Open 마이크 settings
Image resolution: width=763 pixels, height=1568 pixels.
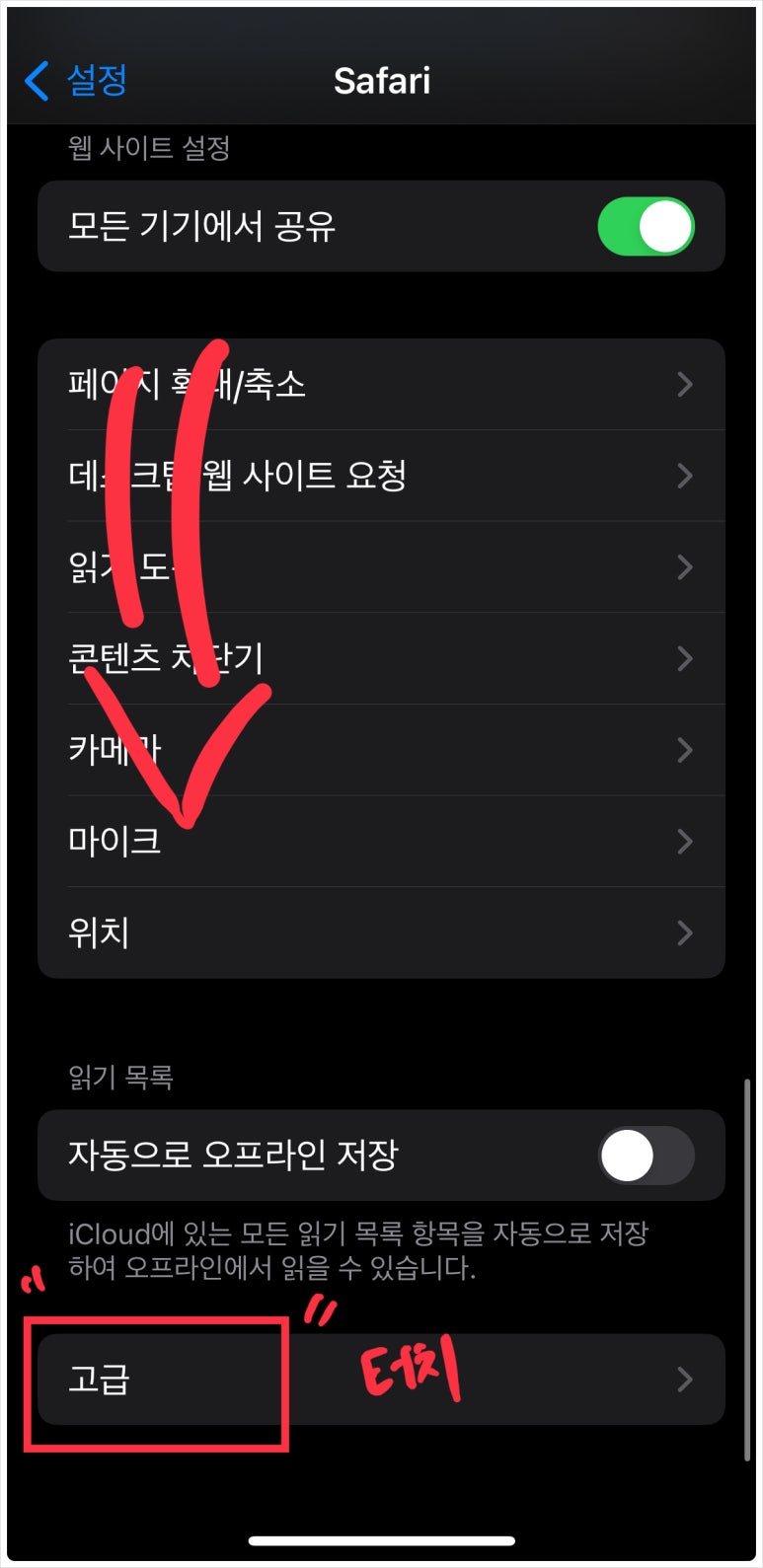tap(381, 841)
